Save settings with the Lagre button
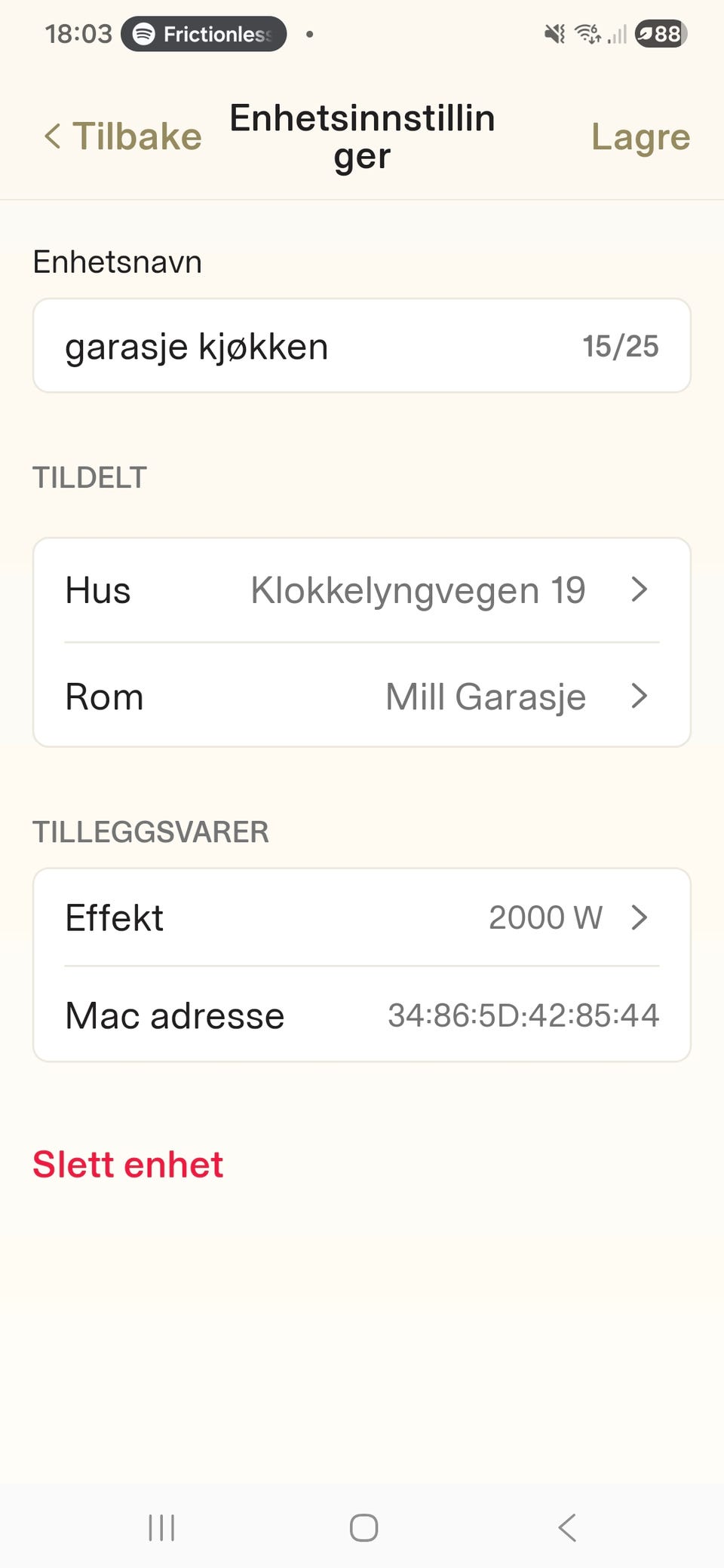The width and height of the screenshot is (724, 1568). point(640,136)
